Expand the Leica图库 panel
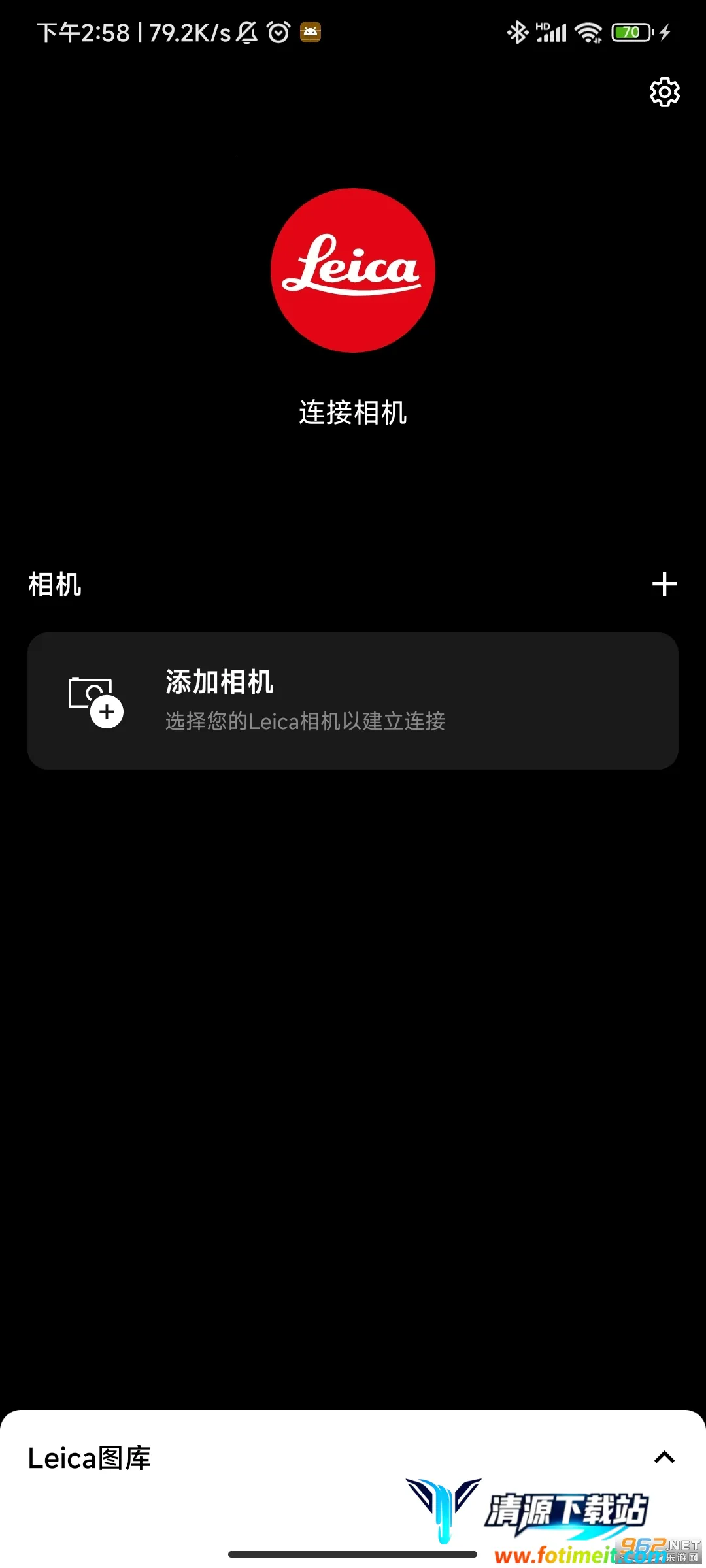 pos(664,1457)
